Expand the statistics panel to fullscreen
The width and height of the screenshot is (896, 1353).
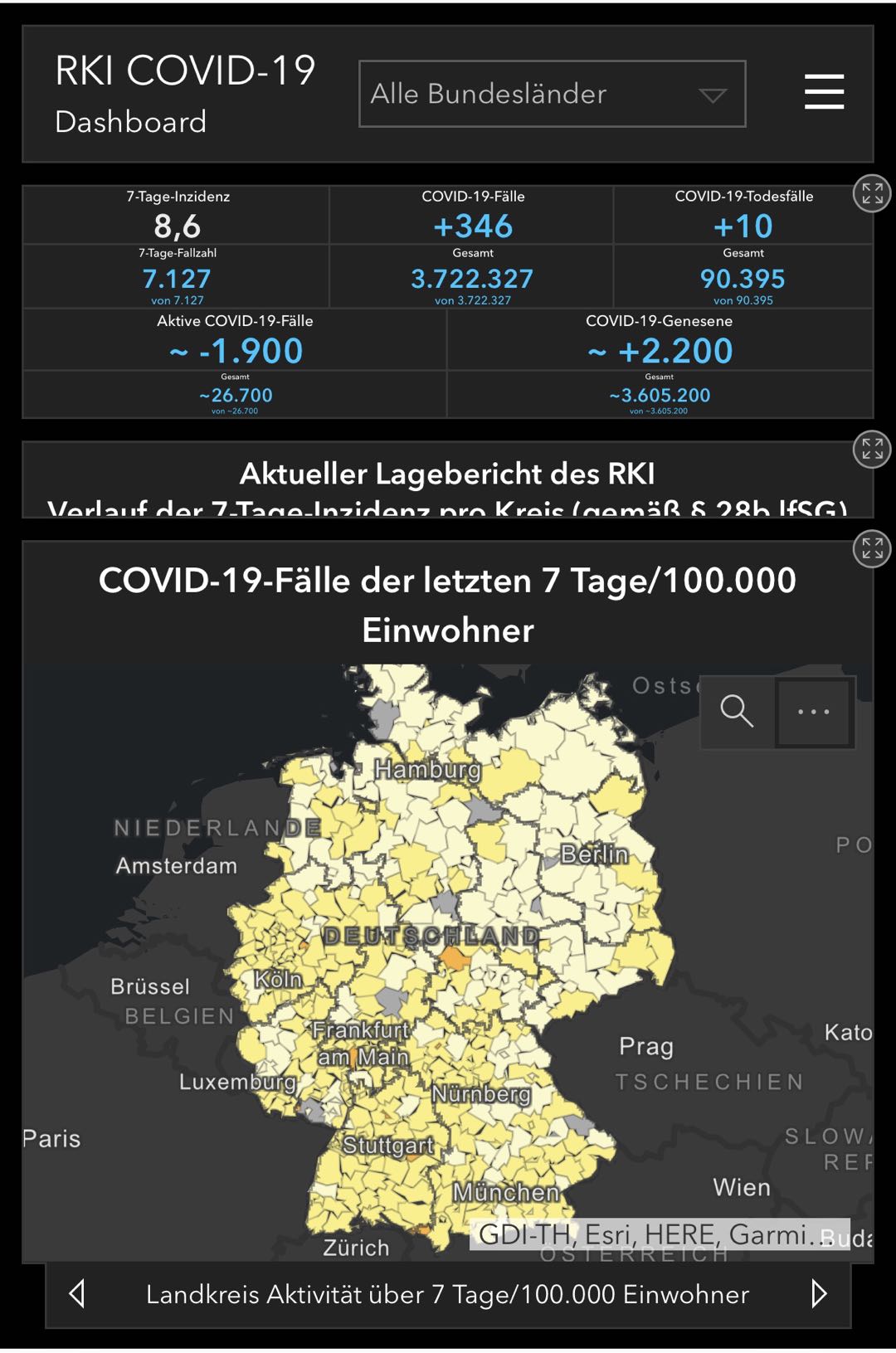[871, 194]
